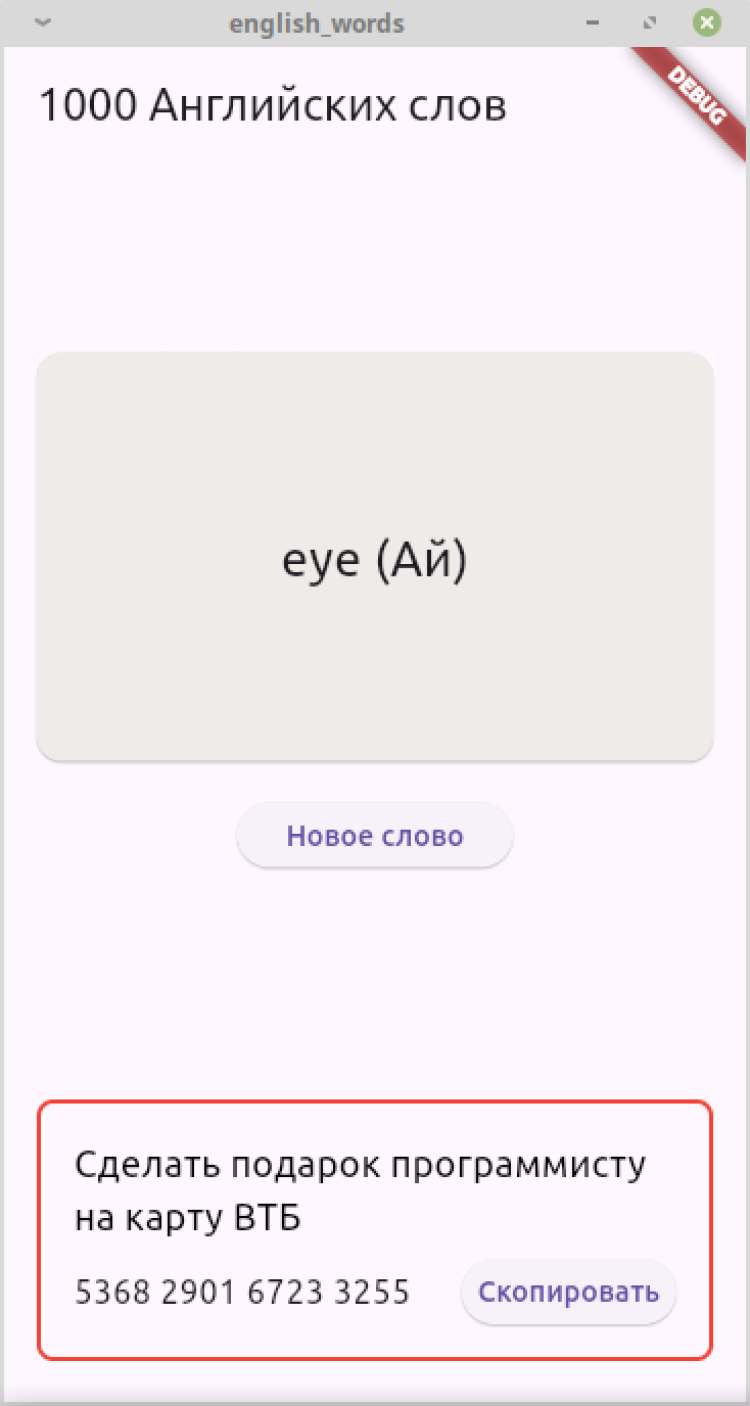The width and height of the screenshot is (750, 1406).
Task: Tap the Новое слово button
Action: tap(374, 835)
